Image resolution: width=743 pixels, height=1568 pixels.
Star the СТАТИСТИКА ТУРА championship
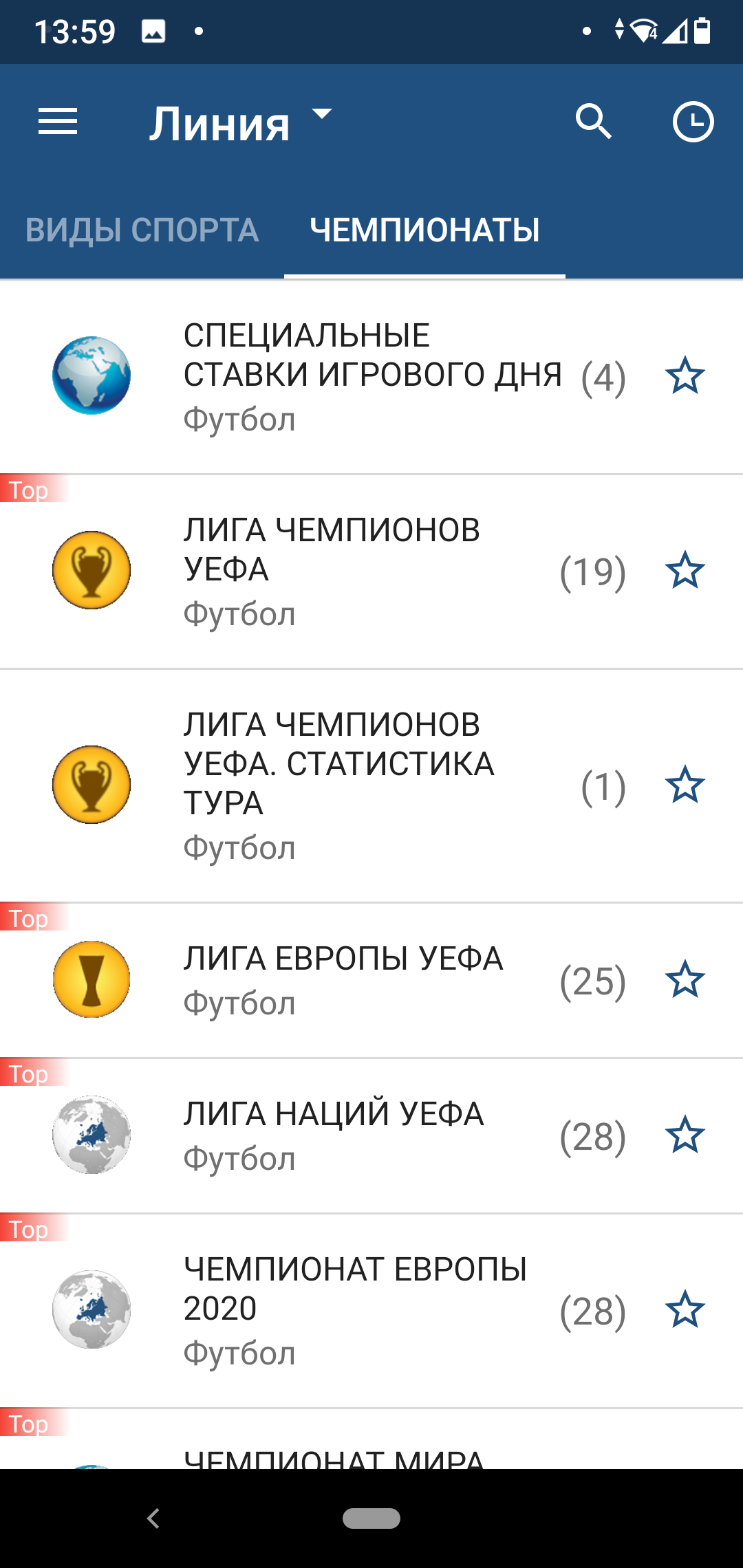[x=685, y=785]
